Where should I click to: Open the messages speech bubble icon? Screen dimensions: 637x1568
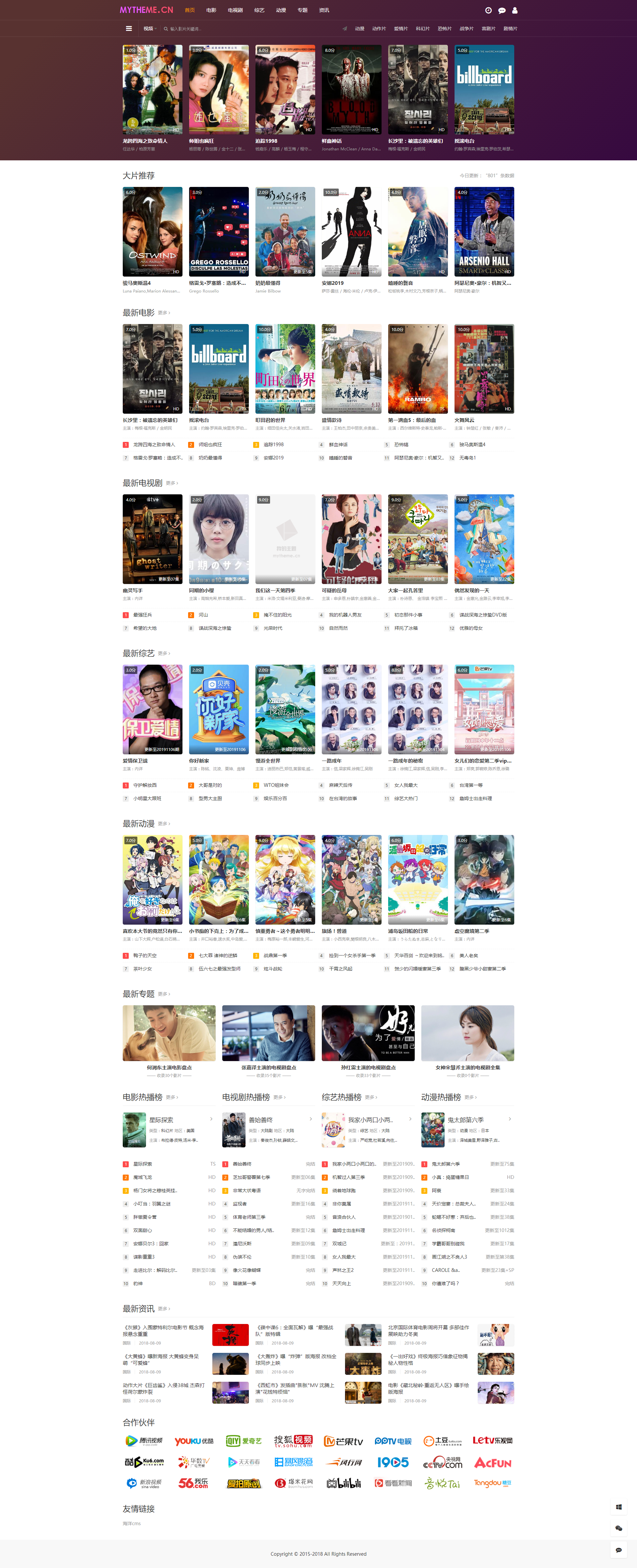tap(501, 10)
